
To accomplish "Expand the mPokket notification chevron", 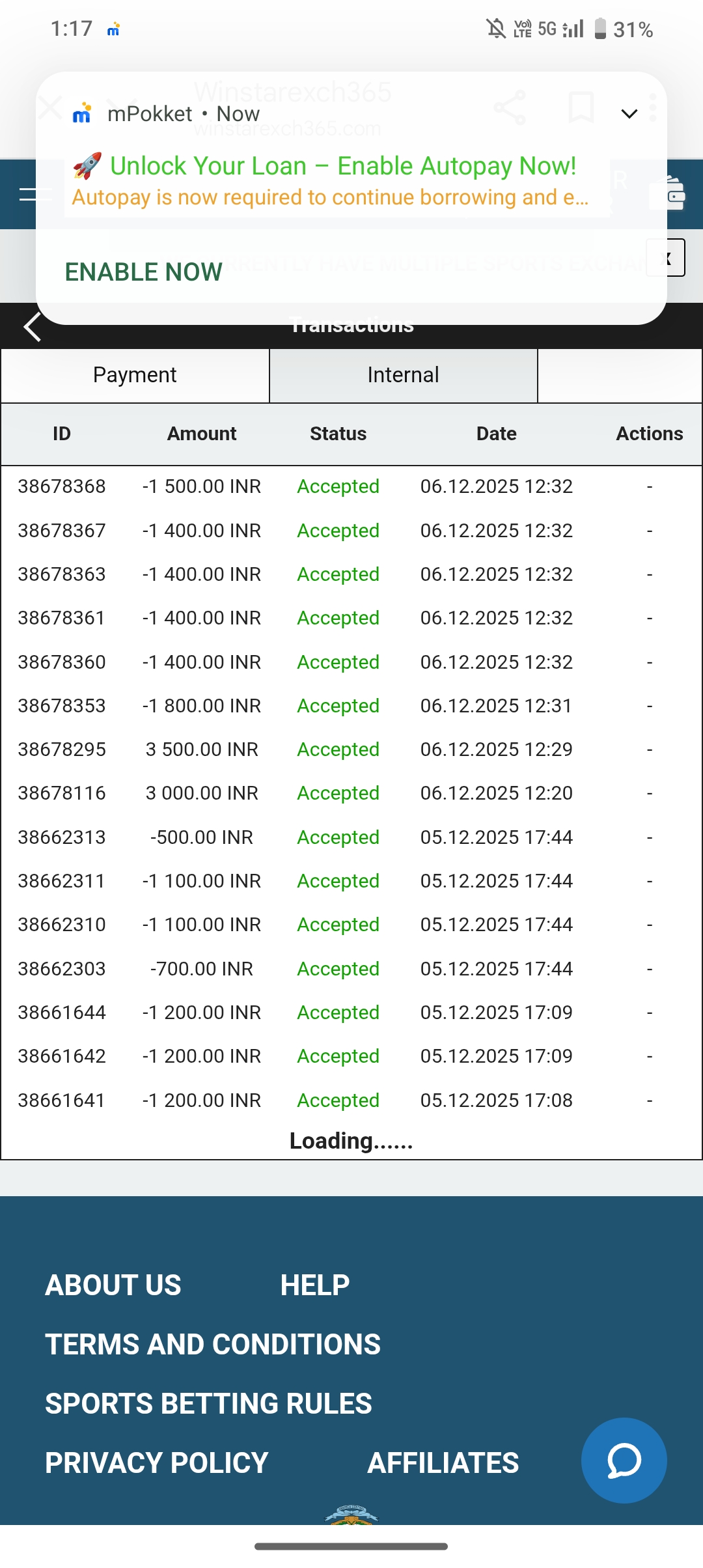I will click(629, 114).
